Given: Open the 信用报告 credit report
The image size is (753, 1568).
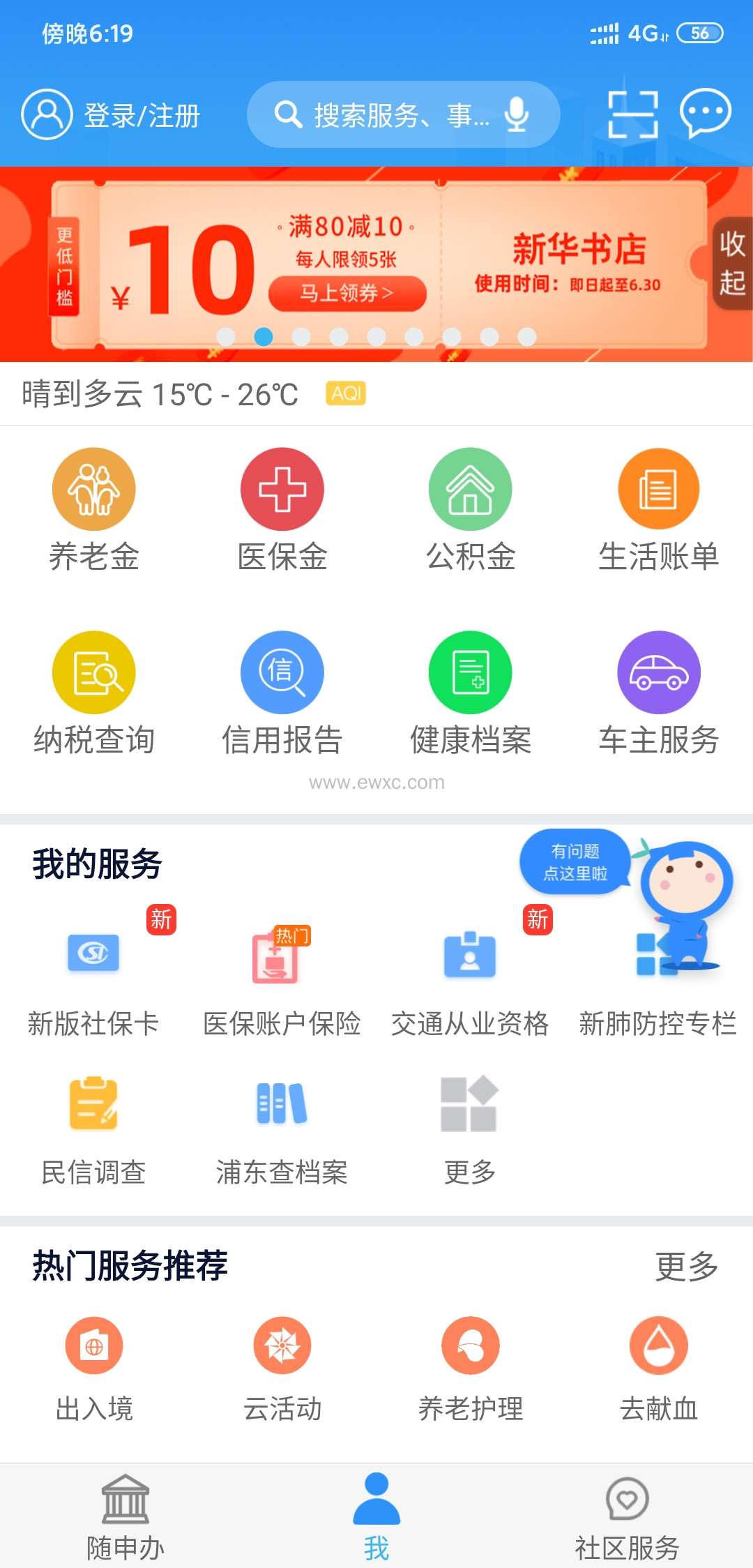Looking at the screenshot, I should (282, 694).
